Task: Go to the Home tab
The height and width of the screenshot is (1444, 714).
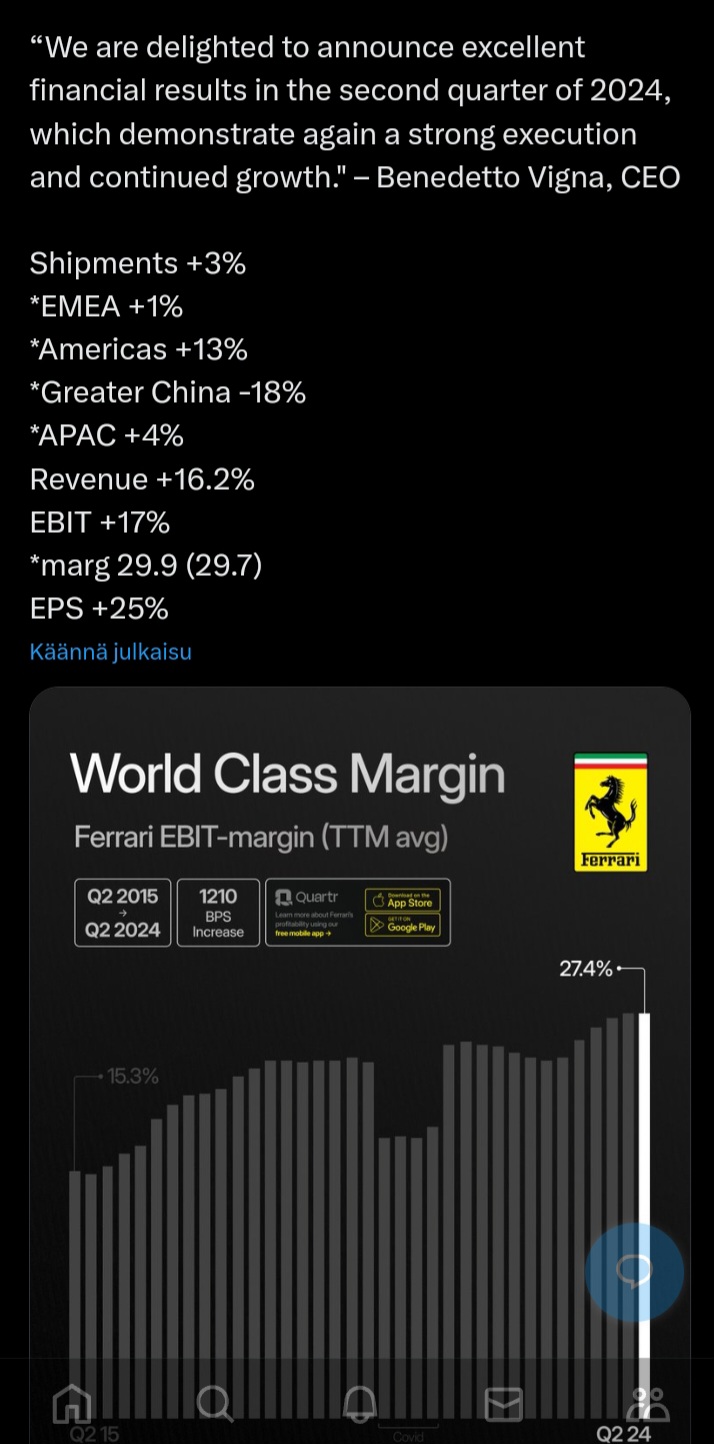Action: coord(72,1403)
